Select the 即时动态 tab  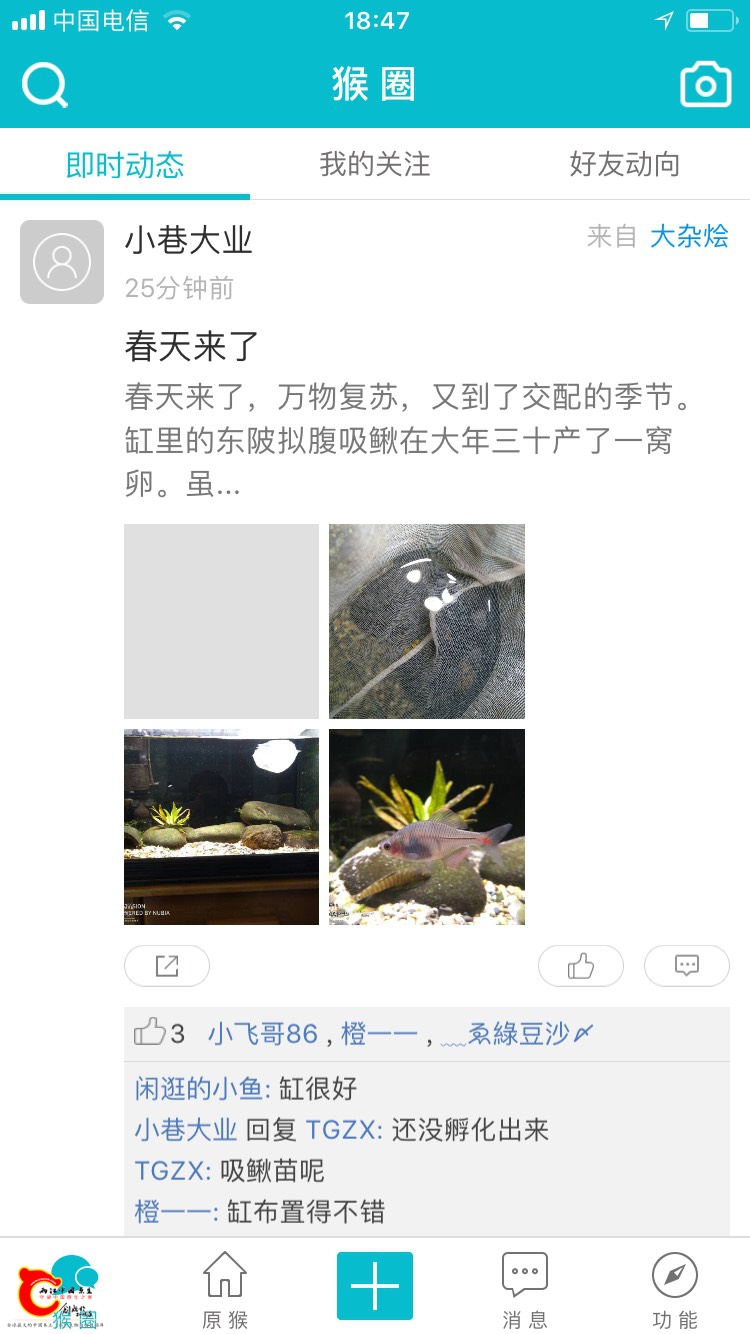pos(125,164)
